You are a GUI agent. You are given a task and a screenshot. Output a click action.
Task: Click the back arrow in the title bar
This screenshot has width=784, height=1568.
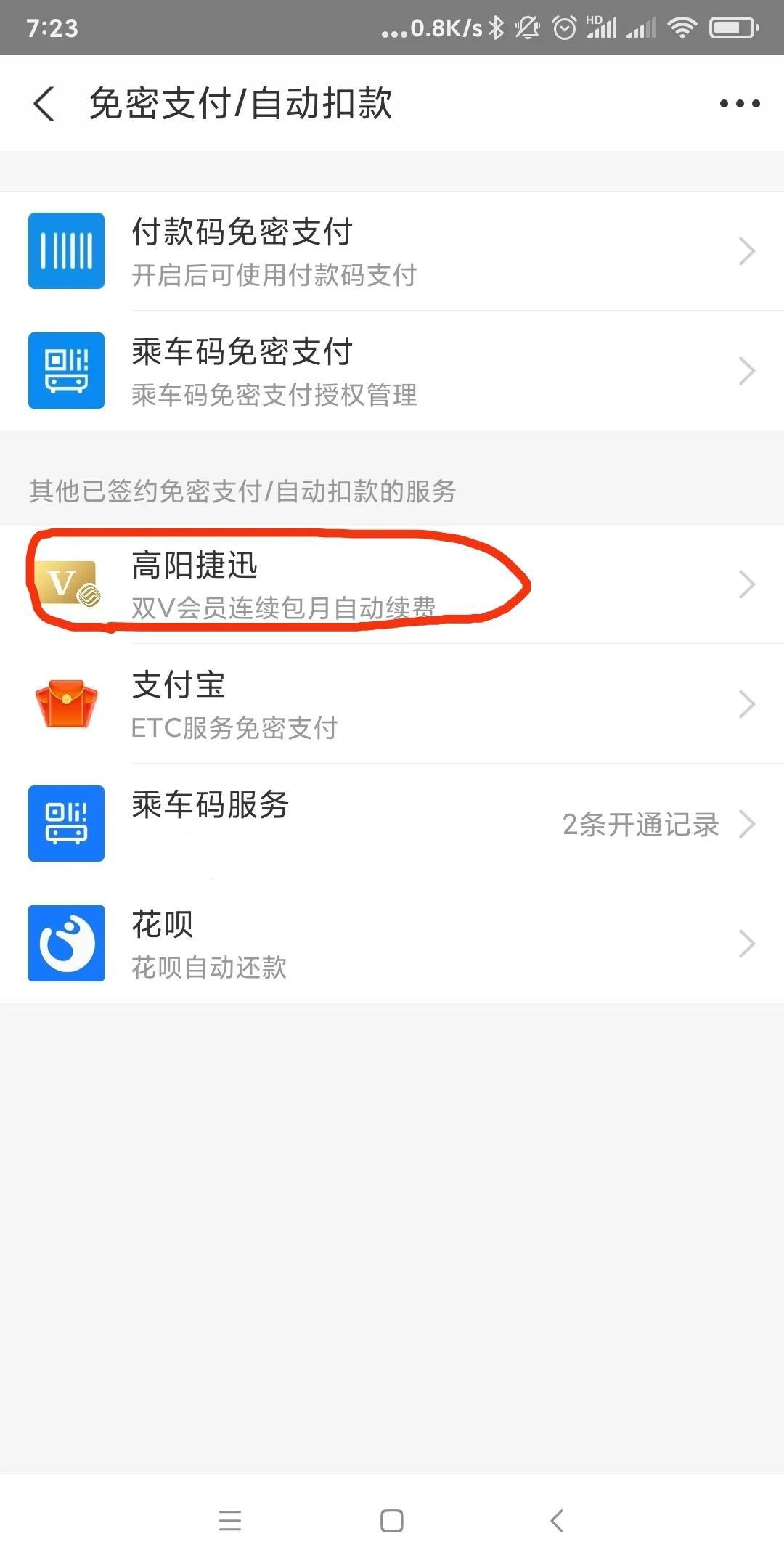coord(44,103)
